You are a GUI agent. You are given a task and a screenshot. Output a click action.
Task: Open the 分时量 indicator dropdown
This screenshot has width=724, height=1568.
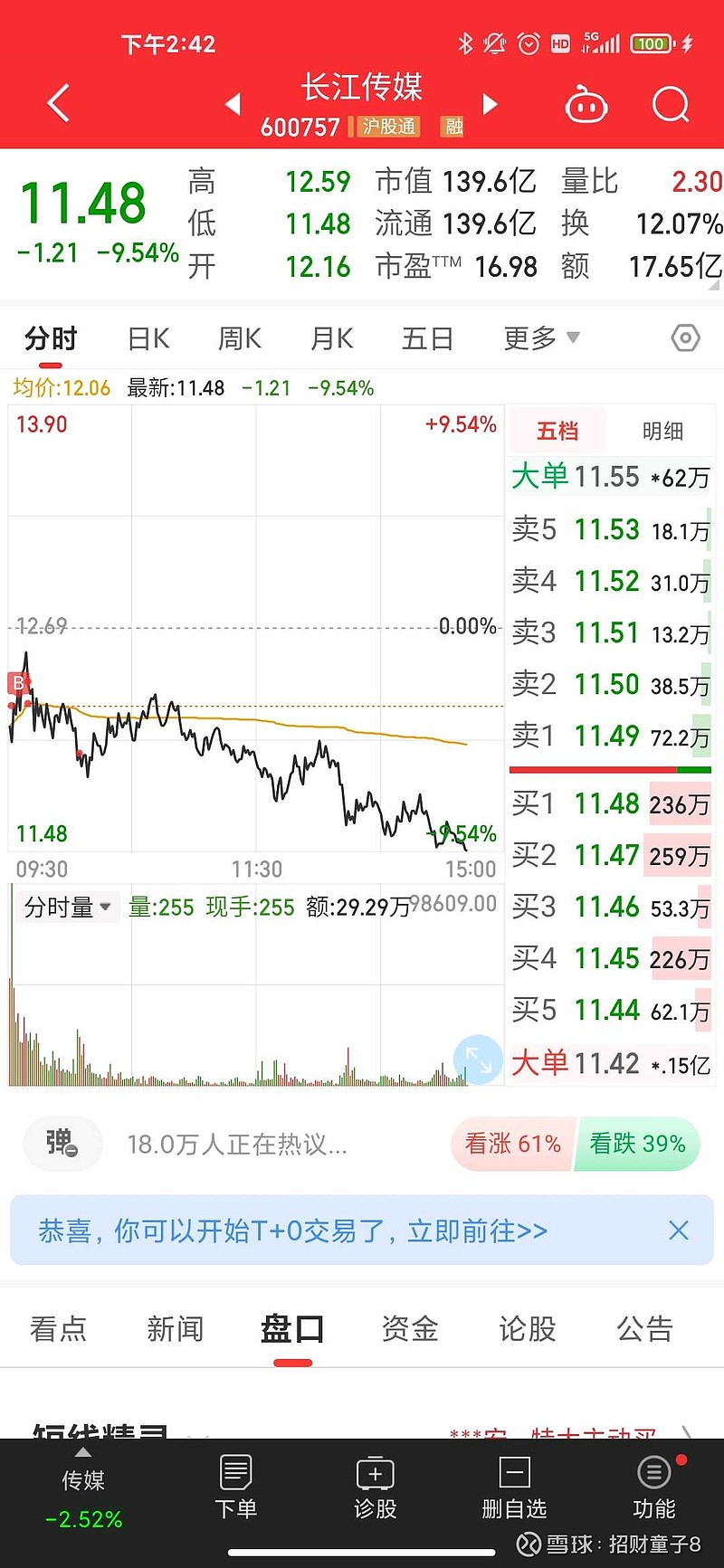tap(67, 907)
